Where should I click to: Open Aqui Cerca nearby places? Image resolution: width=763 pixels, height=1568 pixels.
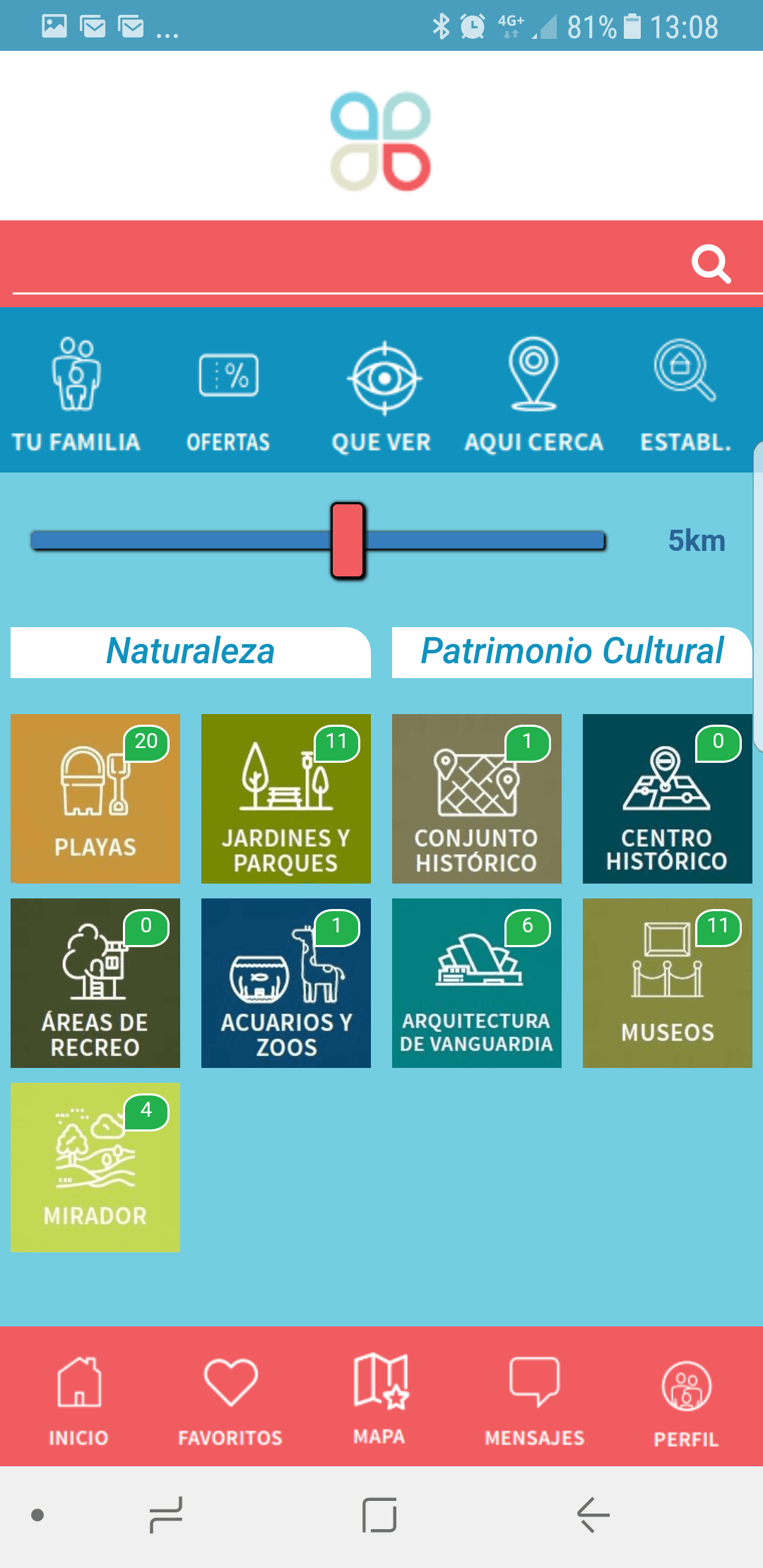(534, 395)
